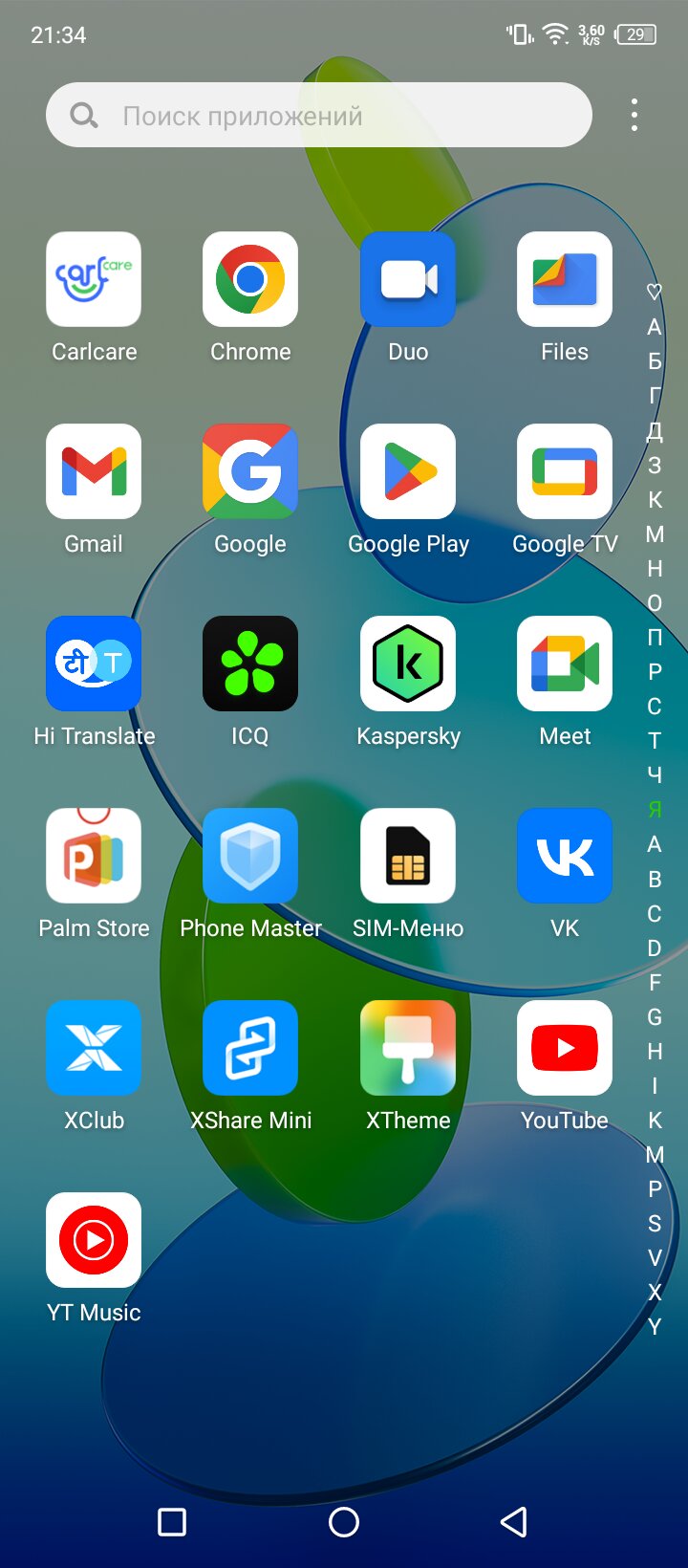
Task: Launch the ICQ messenger
Action: coord(250,664)
